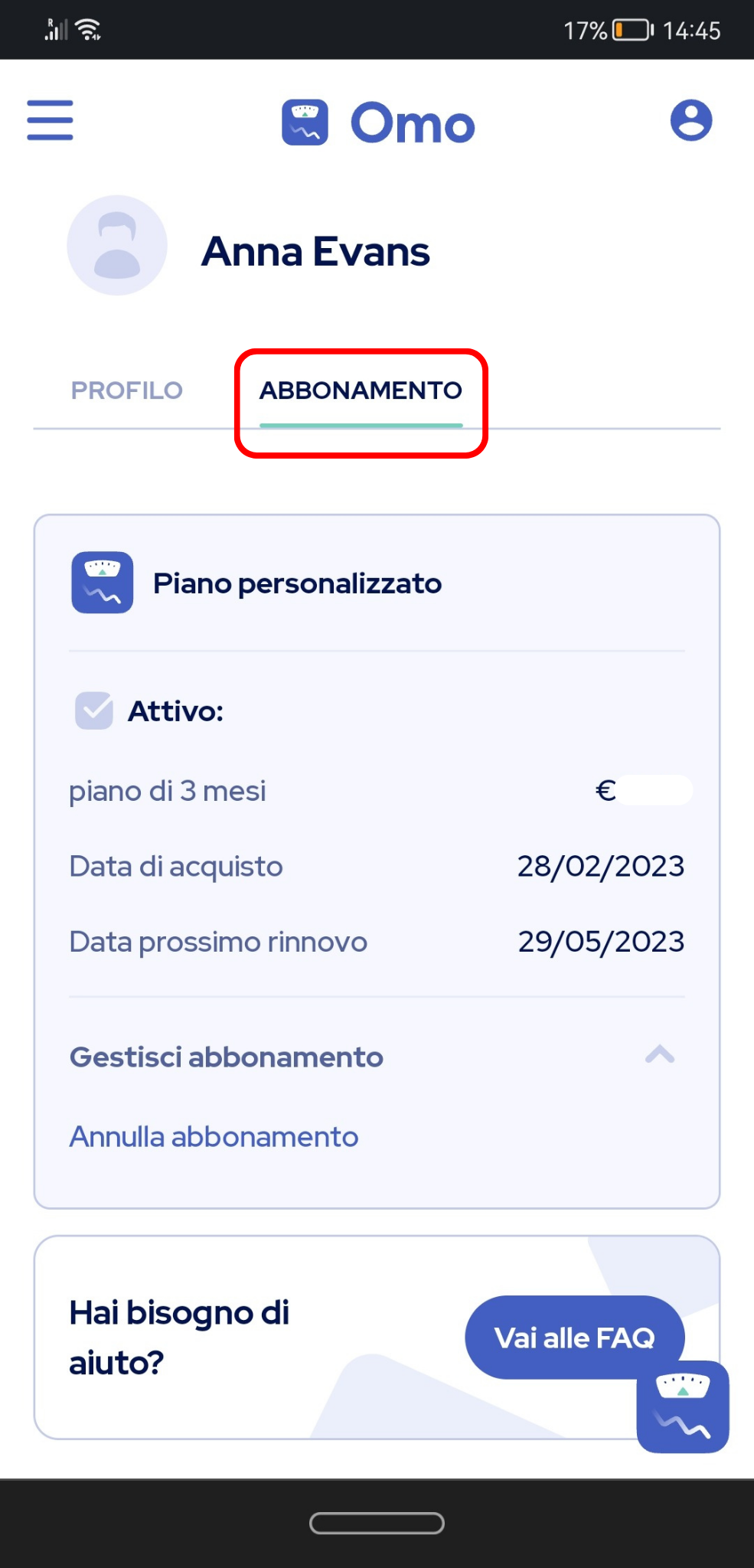Go to FAQ via Vai alle FAQ
Screen dimensions: 754x1568
click(574, 1338)
